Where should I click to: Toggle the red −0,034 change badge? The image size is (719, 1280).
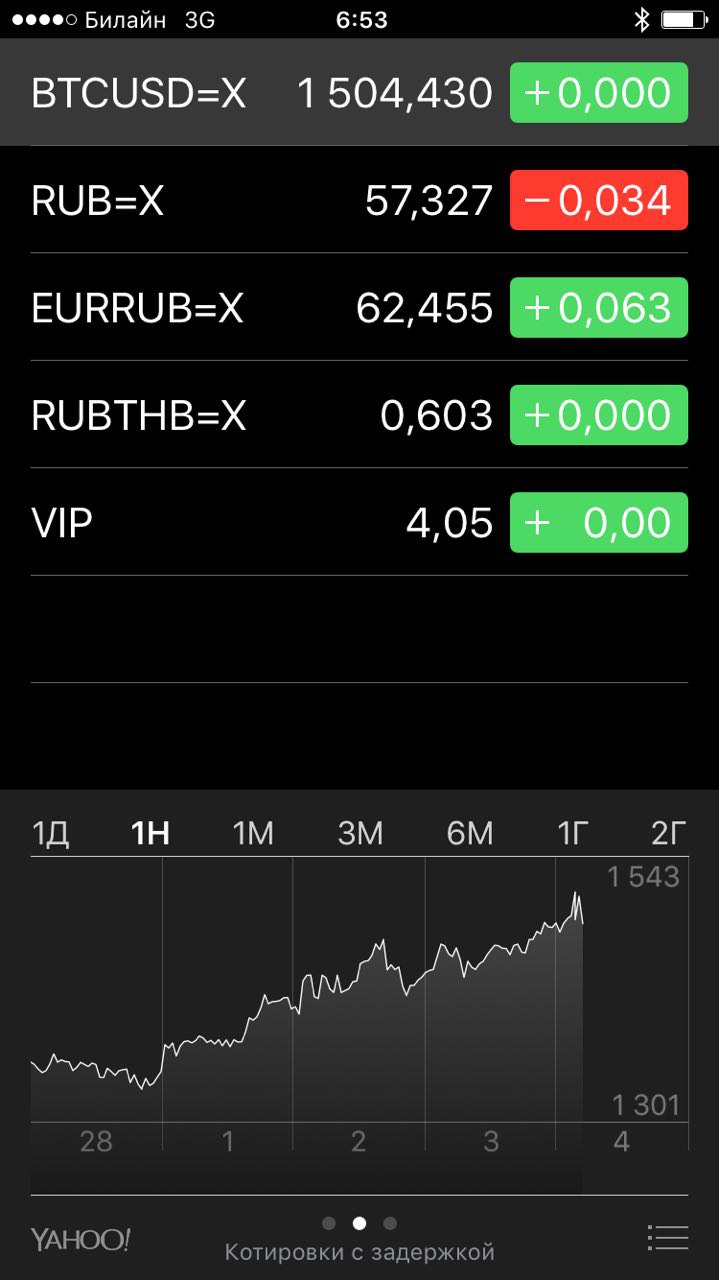click(599, 200)
